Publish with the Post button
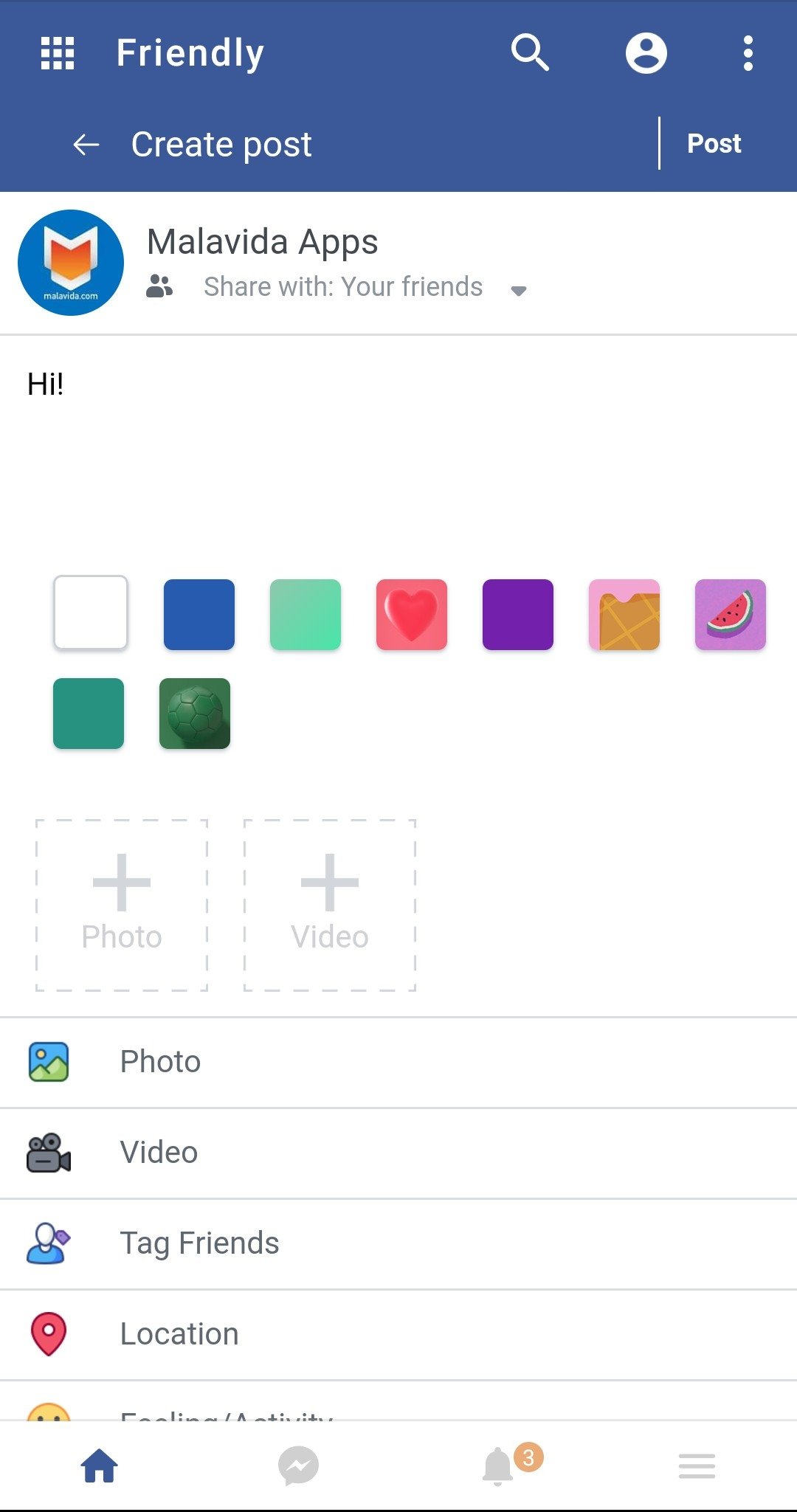This screenshot has width=797, height=1512. (714, 144)
